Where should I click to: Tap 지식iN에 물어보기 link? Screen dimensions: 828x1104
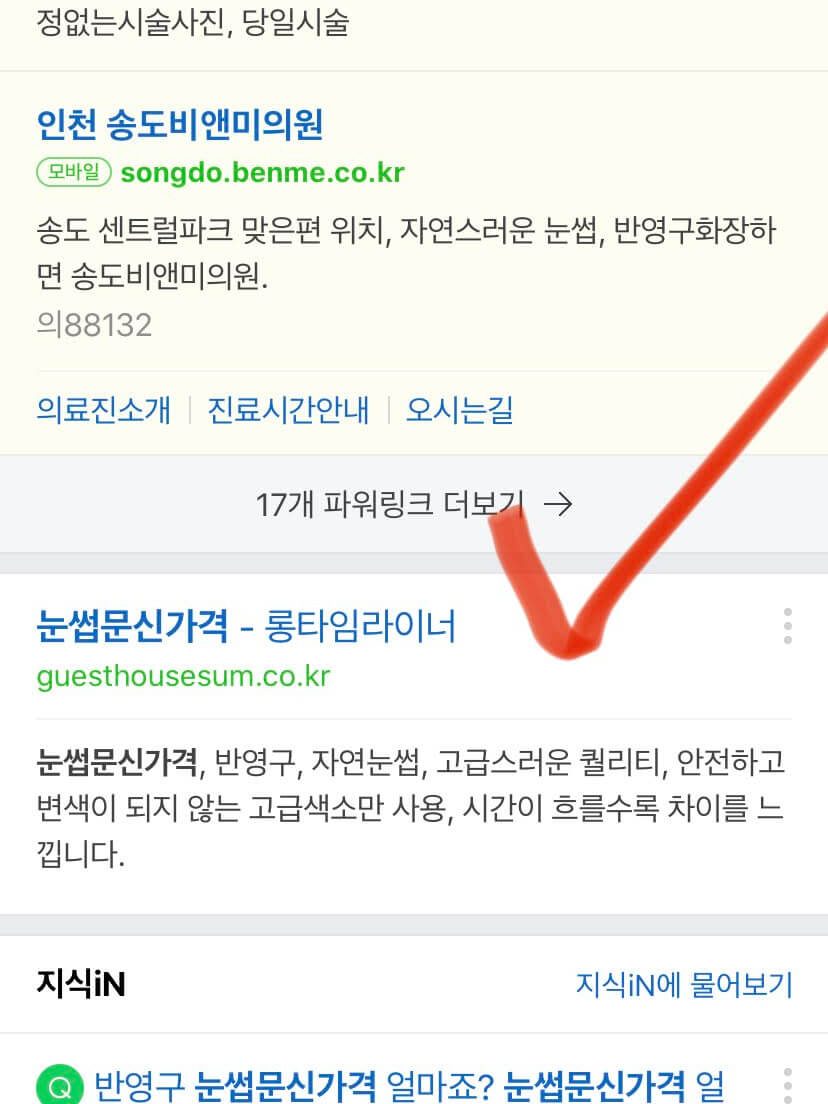(x=683, y=984)
